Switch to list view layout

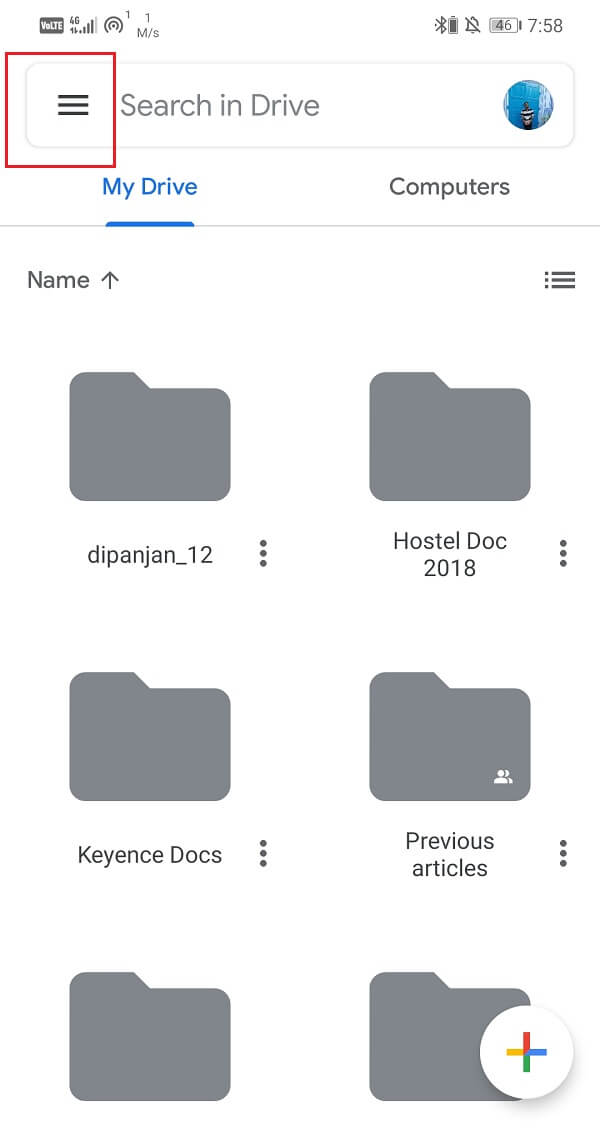click(x=560, y=280)
